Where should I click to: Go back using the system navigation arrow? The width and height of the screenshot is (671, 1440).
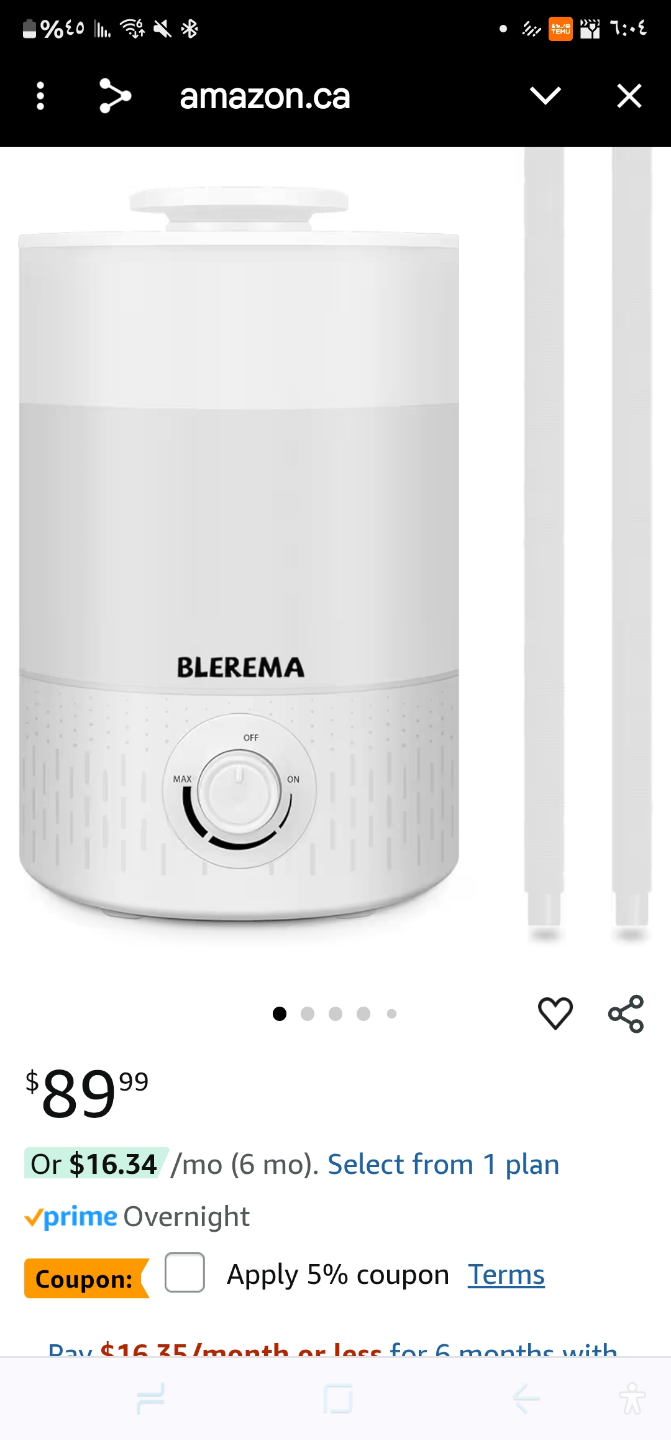click(526, 1399)
